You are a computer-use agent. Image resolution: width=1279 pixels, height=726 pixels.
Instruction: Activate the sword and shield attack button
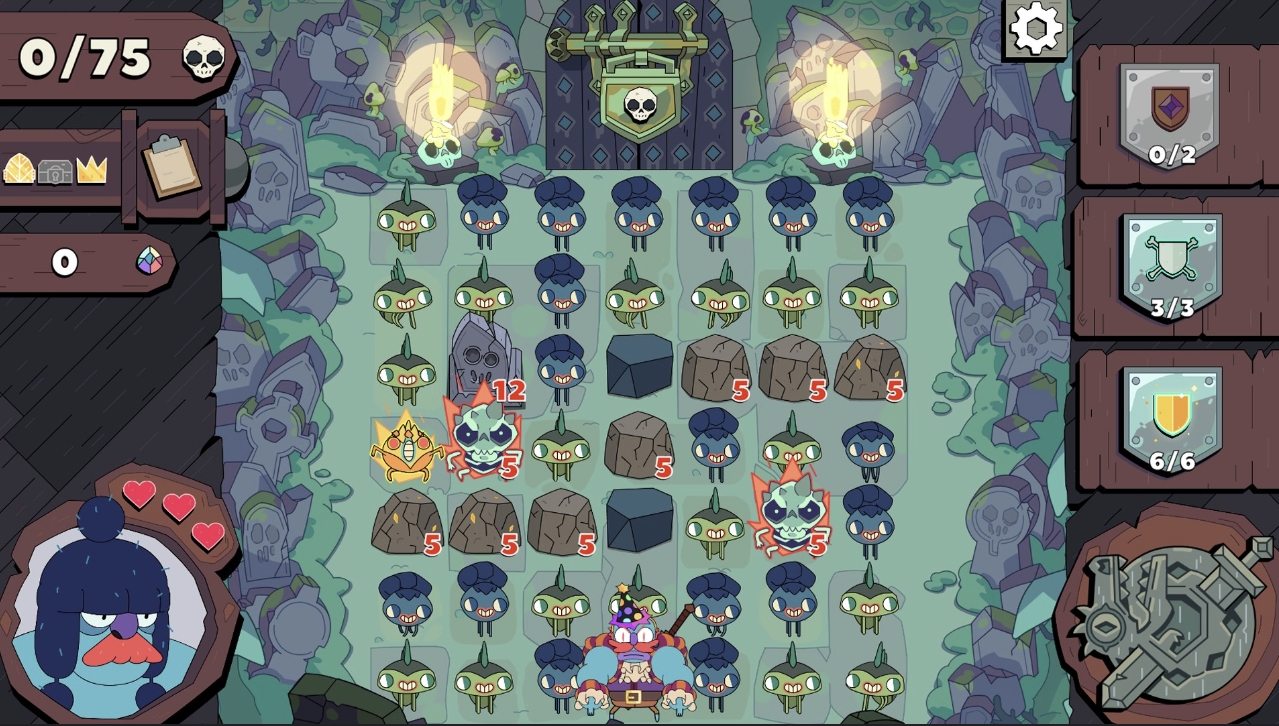pos(1171,623)
